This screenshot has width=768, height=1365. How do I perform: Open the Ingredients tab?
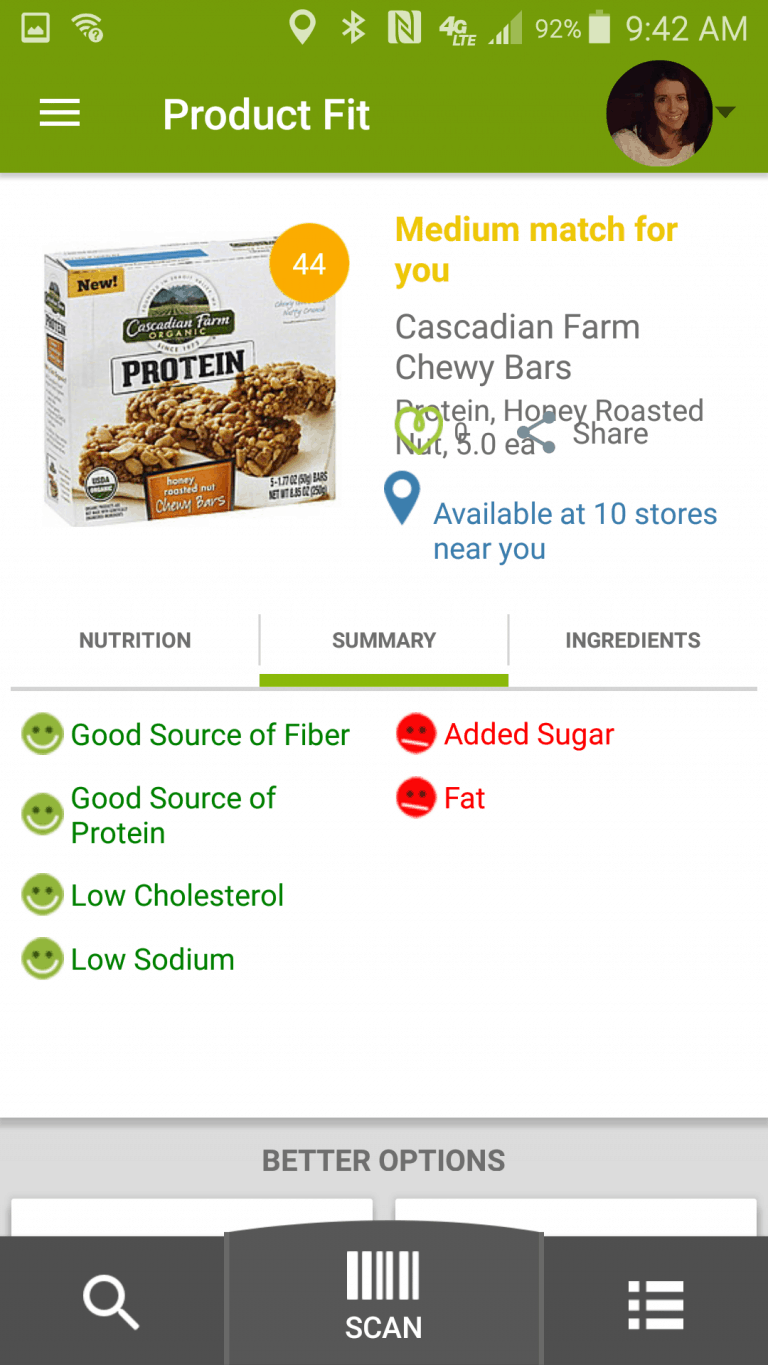click(633, 640)
